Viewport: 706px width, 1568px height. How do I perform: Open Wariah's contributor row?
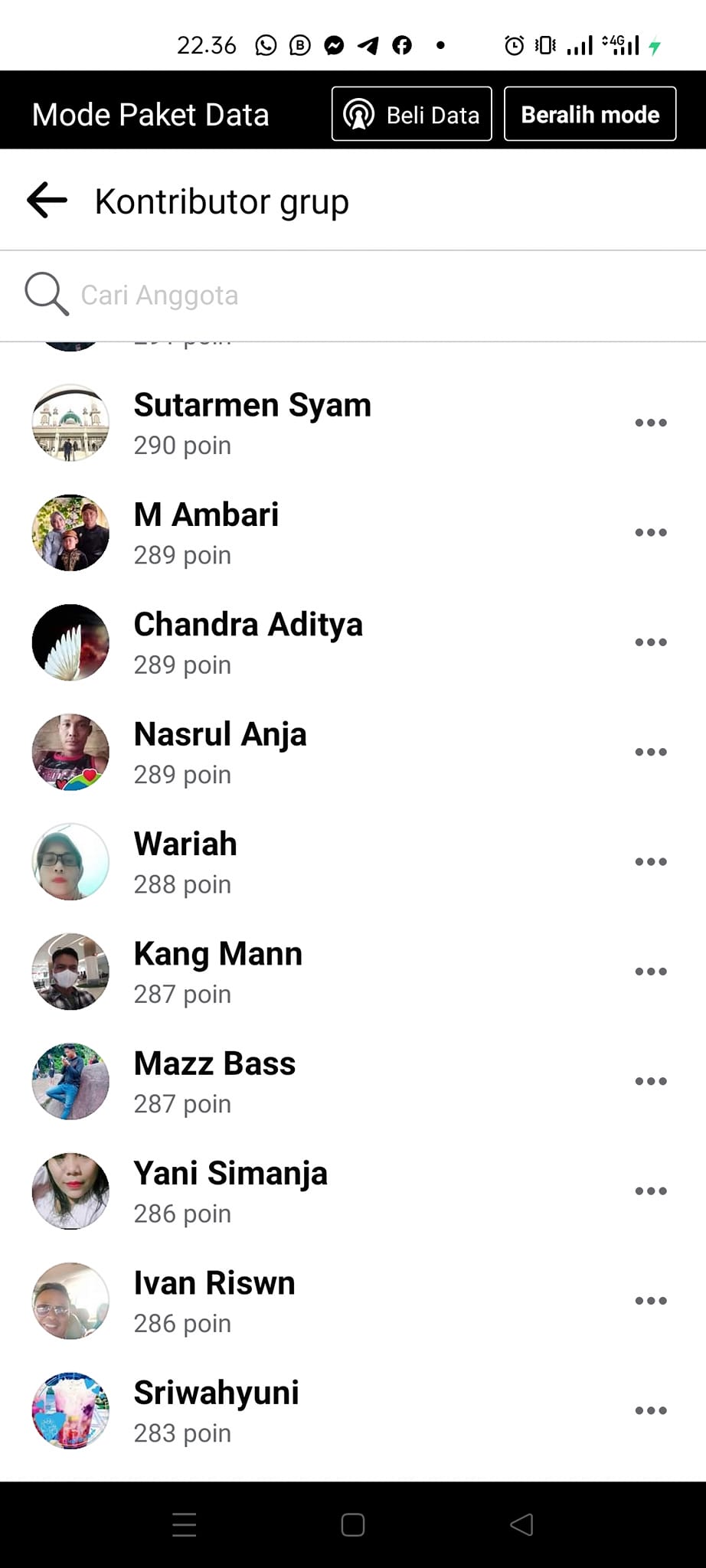pyautogui.click(x=185, y=862)
